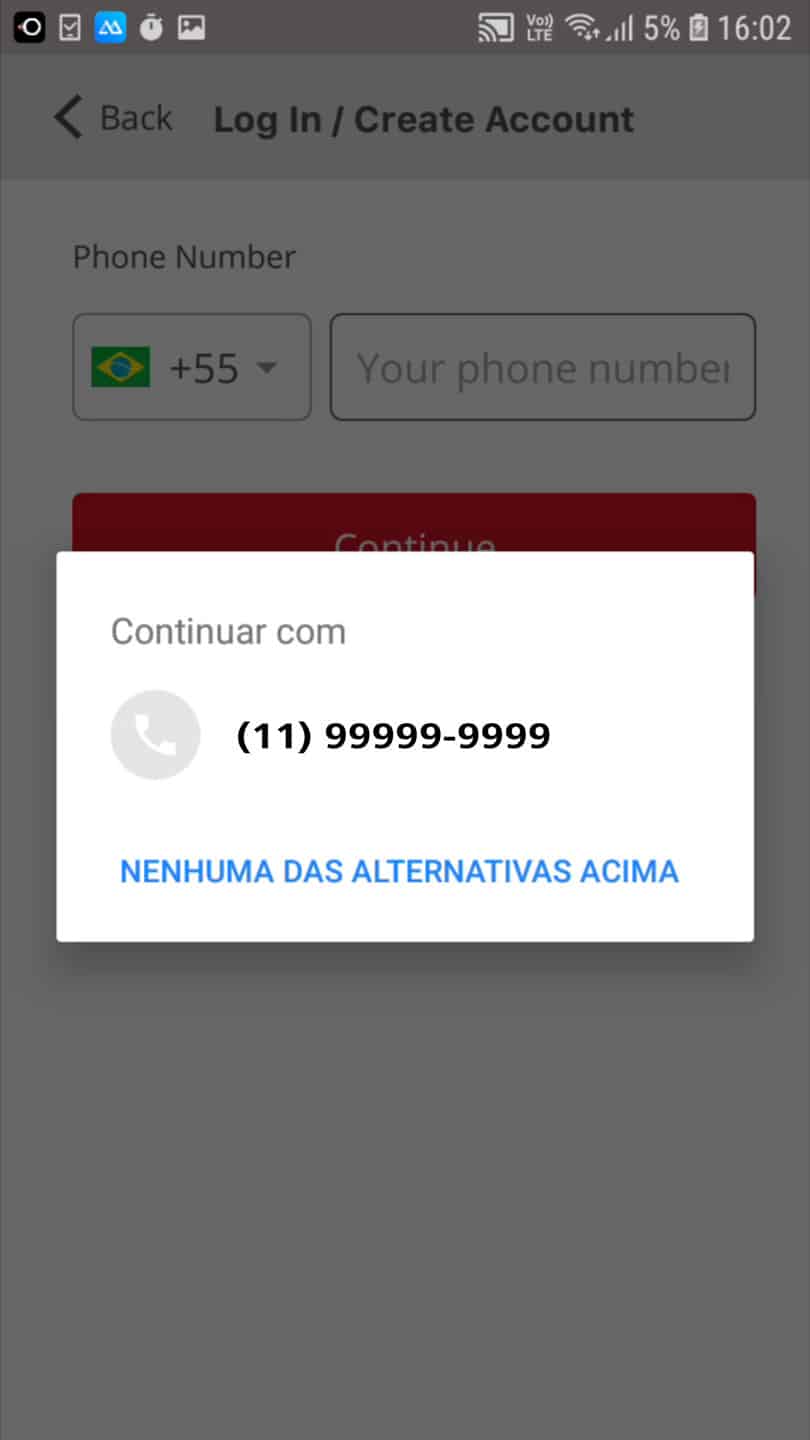Viewport: 810px width, 1440px height.
Task: Tap the red Continue button
Action: (414, 522)
